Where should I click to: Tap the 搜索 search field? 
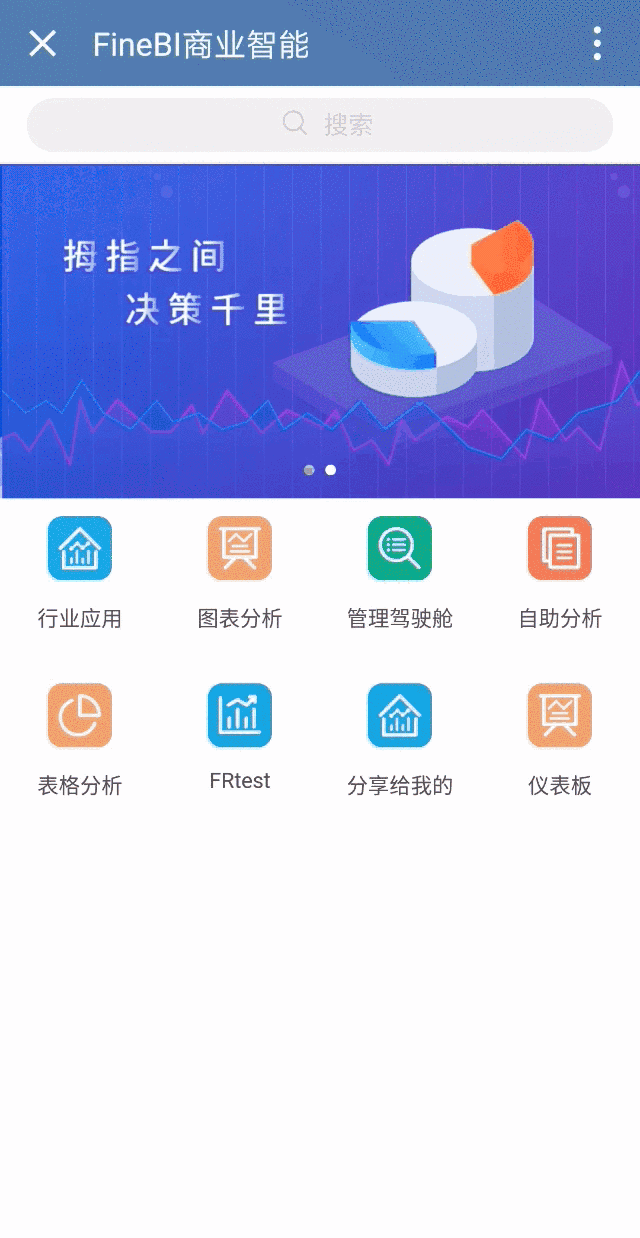click(x=320, y=125)
